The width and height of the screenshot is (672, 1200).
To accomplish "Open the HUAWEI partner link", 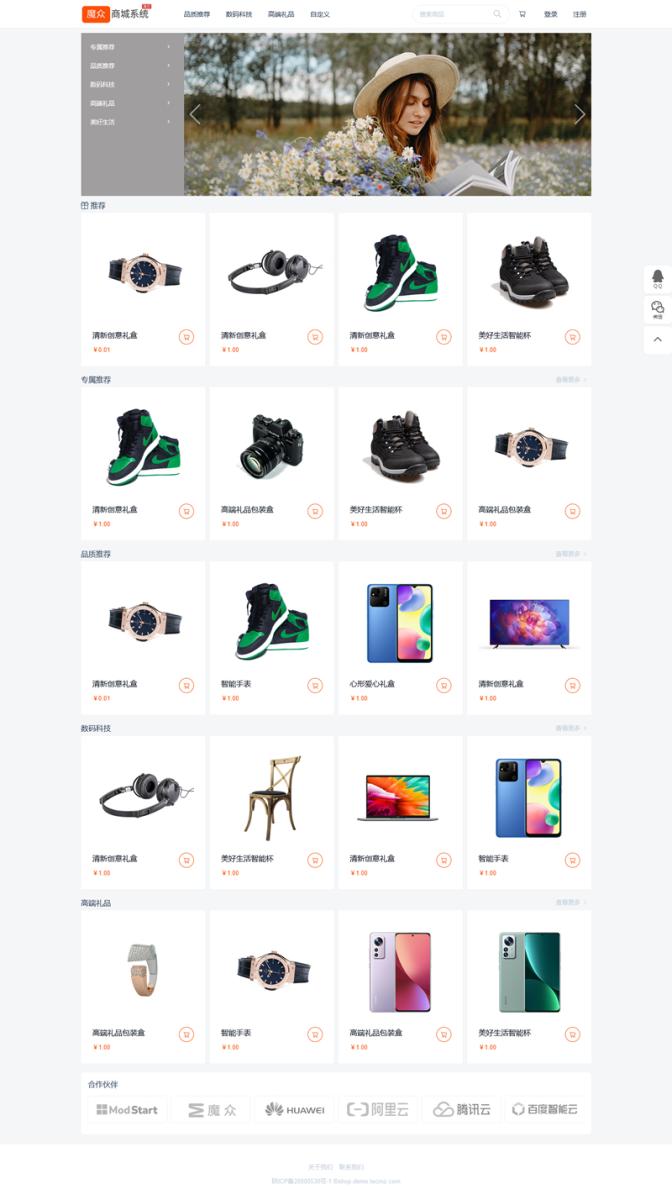I will coord(295,1109).
